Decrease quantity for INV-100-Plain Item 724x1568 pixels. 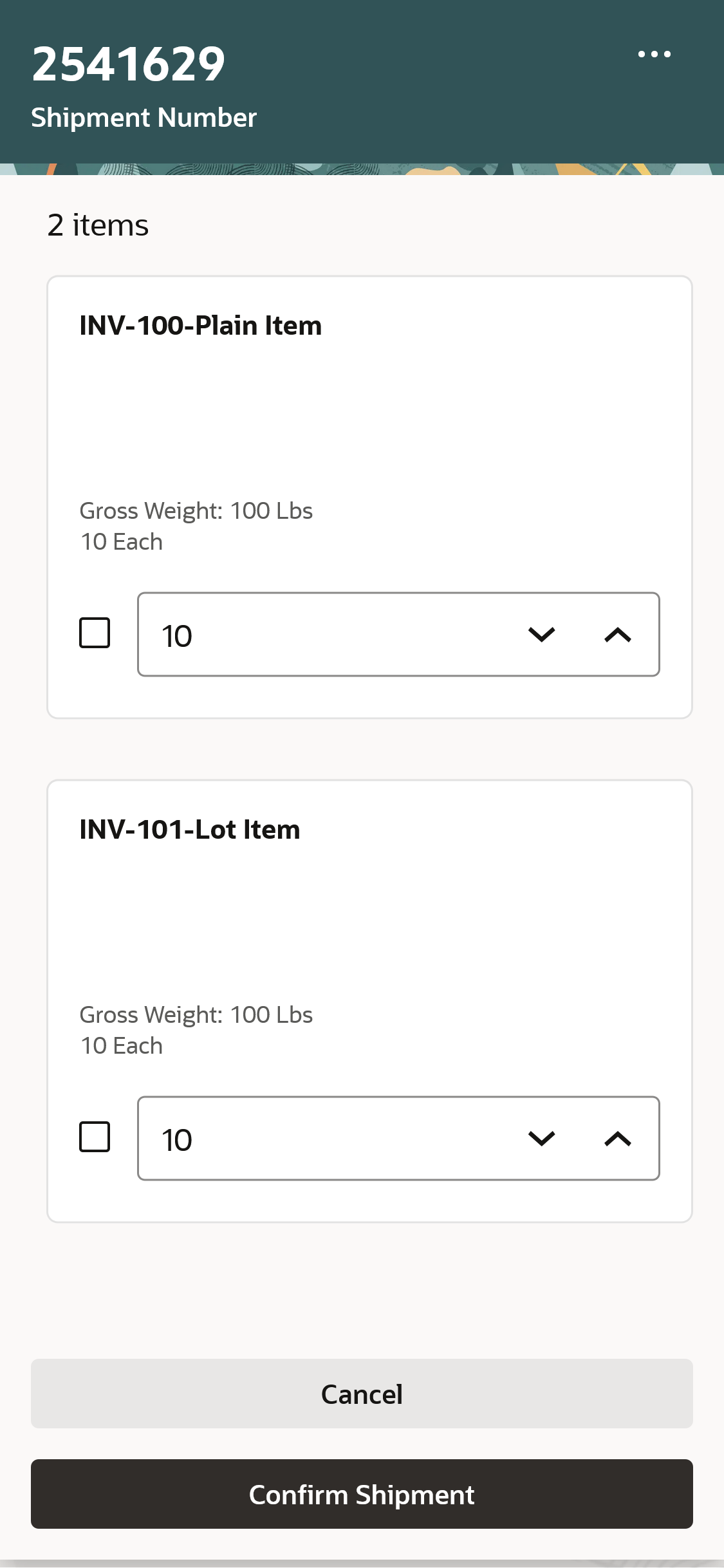coord(541,635)
